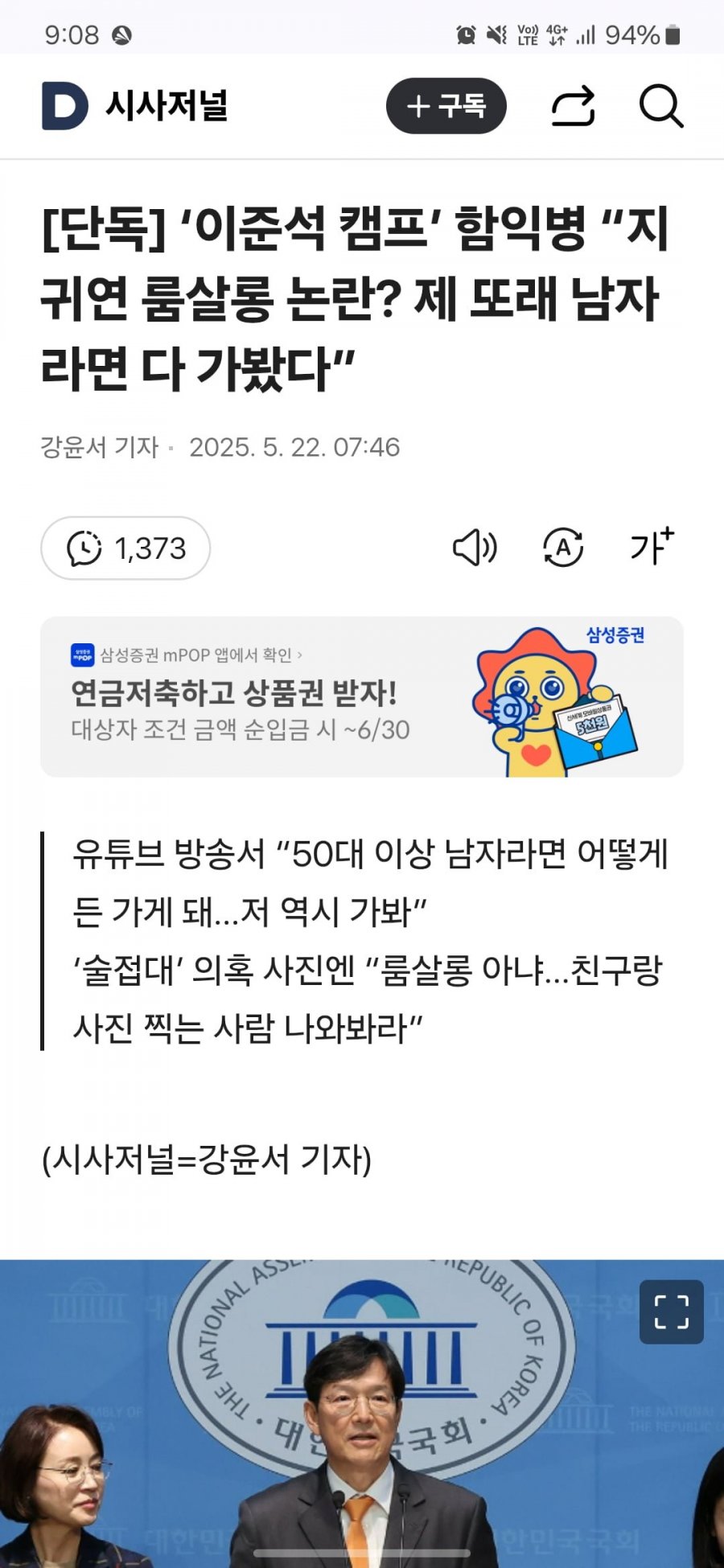
Task: Subscribe to 시사저널 with 구독 button
Action: (446, 106)
